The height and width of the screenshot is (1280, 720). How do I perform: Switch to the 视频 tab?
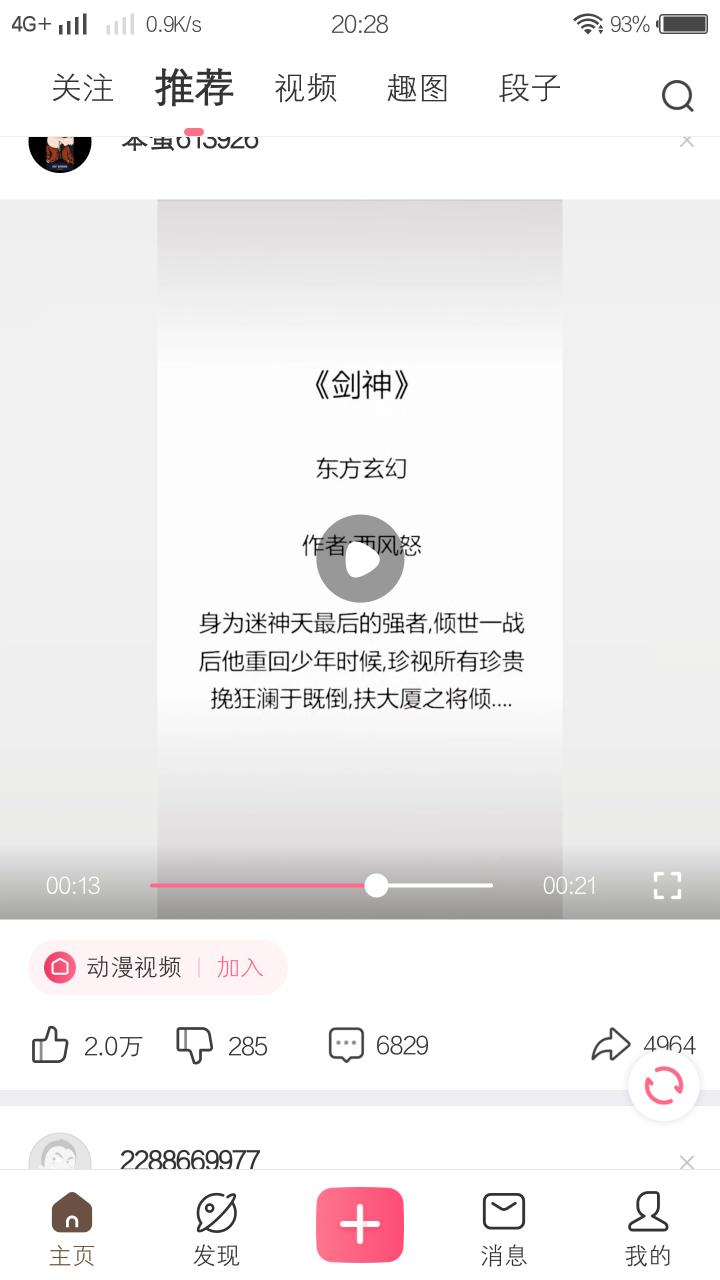click(x=305, y=88)
